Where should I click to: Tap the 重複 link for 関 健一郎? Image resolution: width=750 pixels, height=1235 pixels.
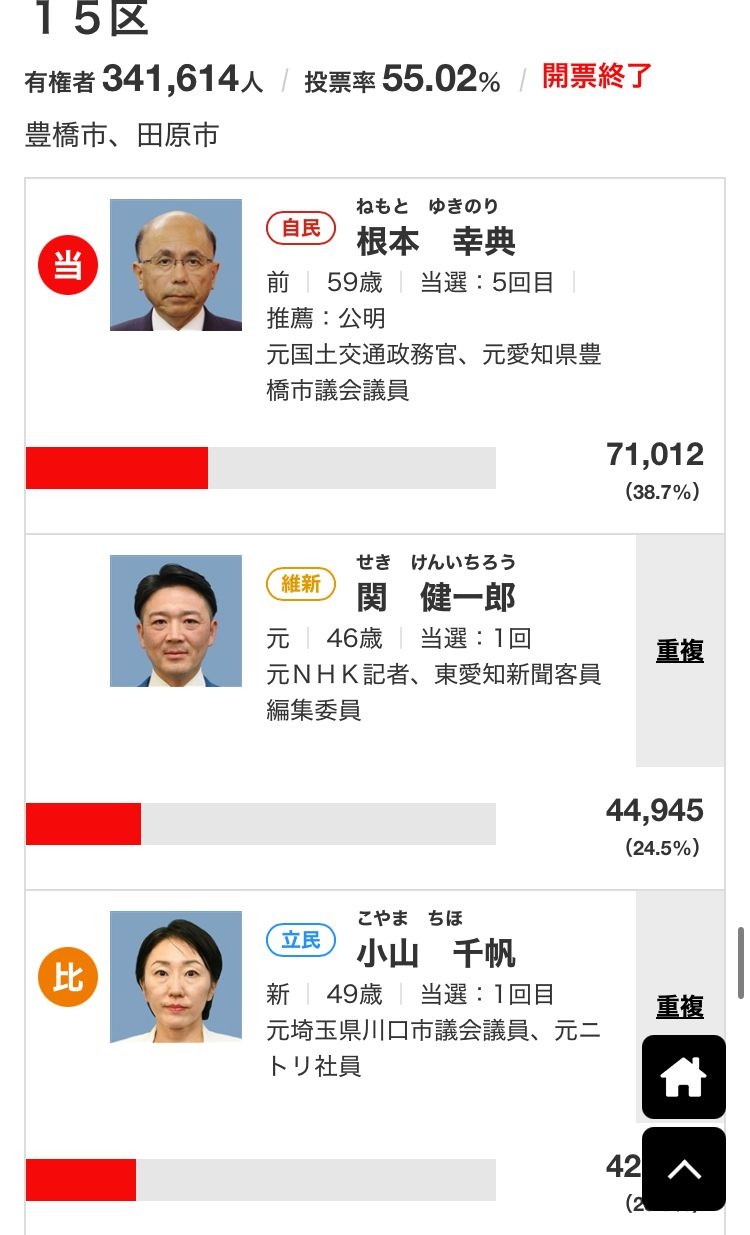680,651
